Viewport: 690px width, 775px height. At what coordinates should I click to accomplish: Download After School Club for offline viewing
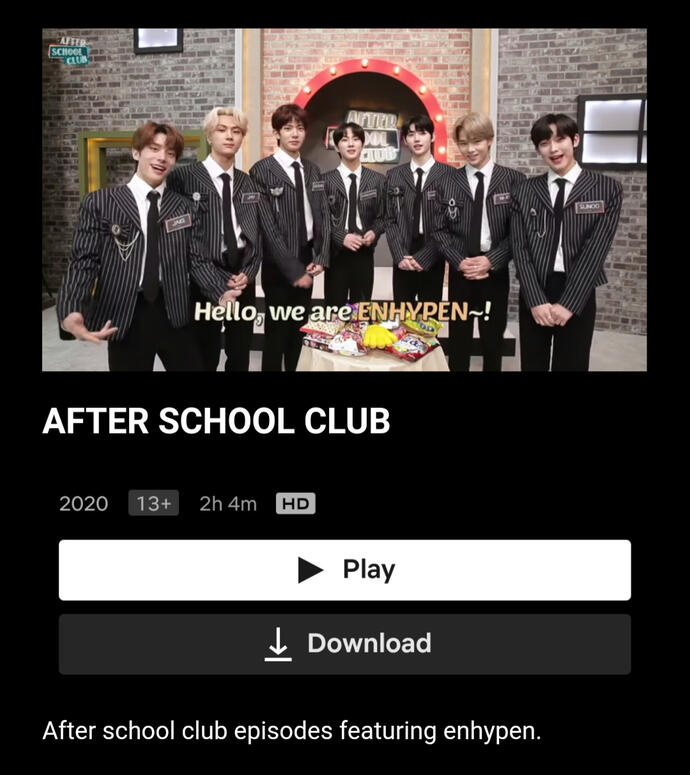(x=344, y=644)
